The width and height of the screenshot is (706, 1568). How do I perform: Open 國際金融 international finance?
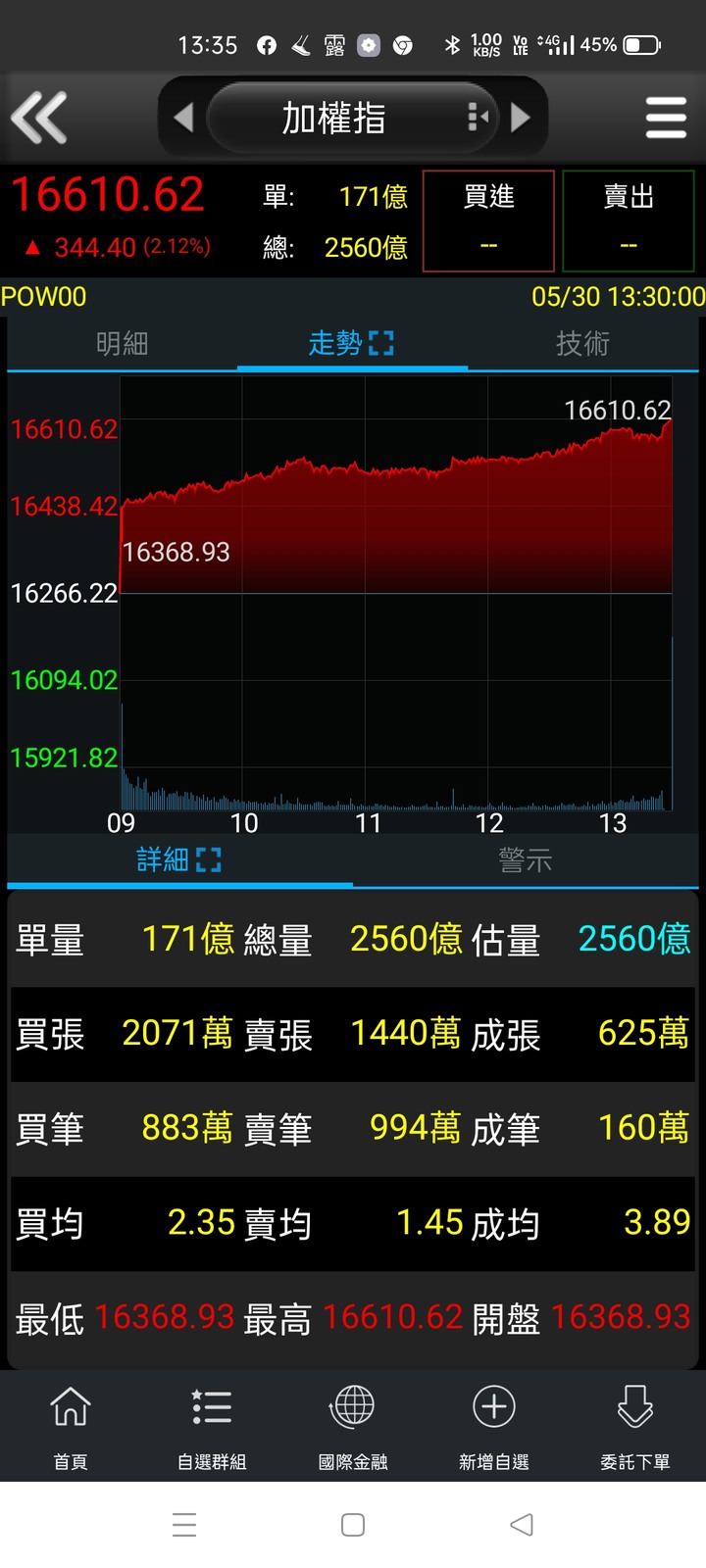[353, 1426]
